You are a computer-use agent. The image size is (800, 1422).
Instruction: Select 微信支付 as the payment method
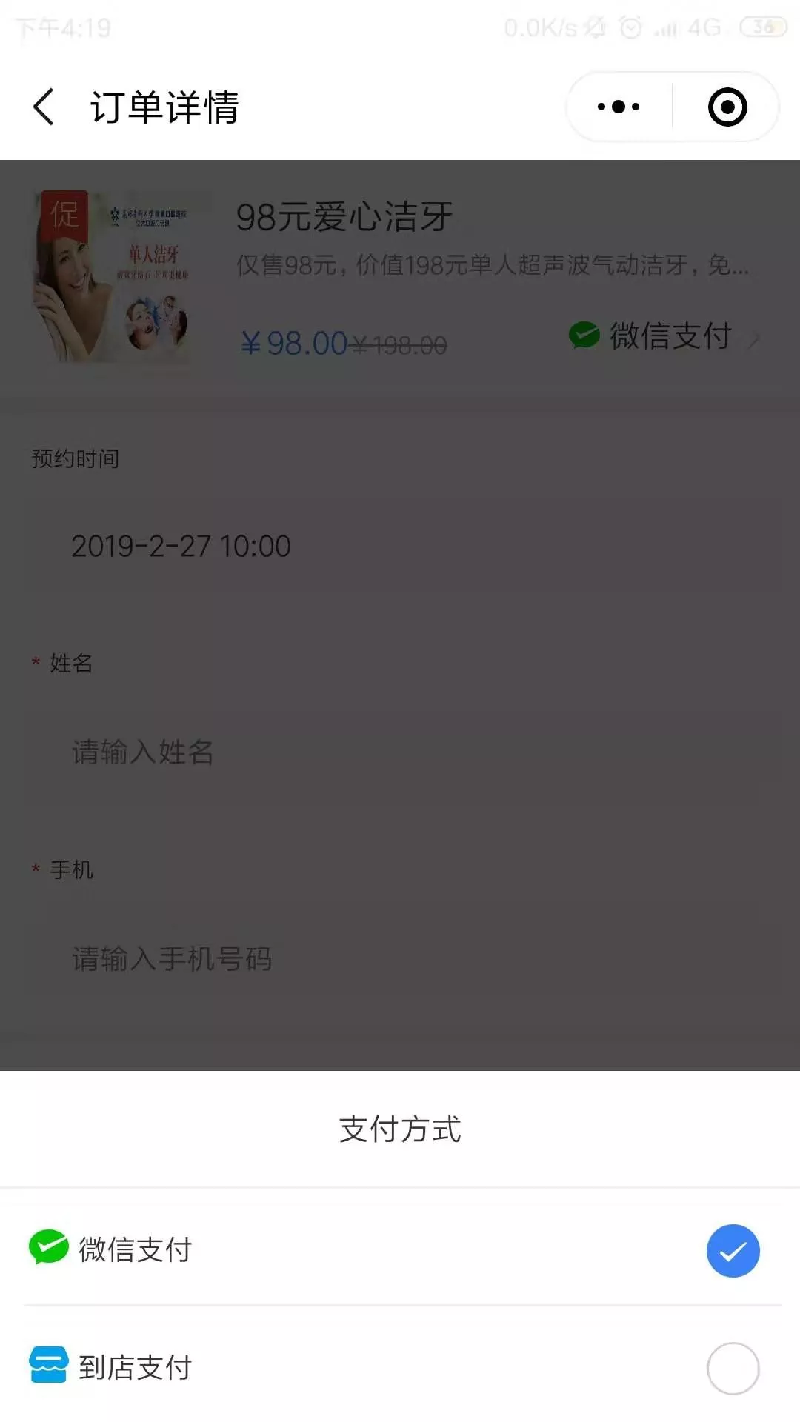tap(400, 1250)
